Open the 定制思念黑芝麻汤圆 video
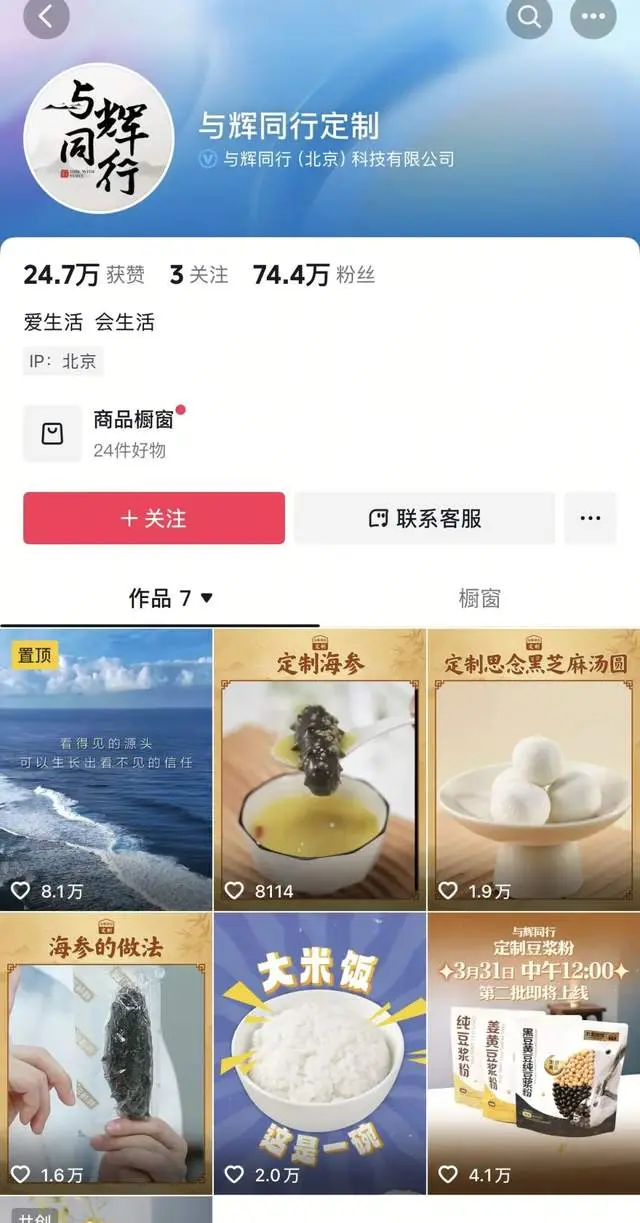 (x=533, y=770)
